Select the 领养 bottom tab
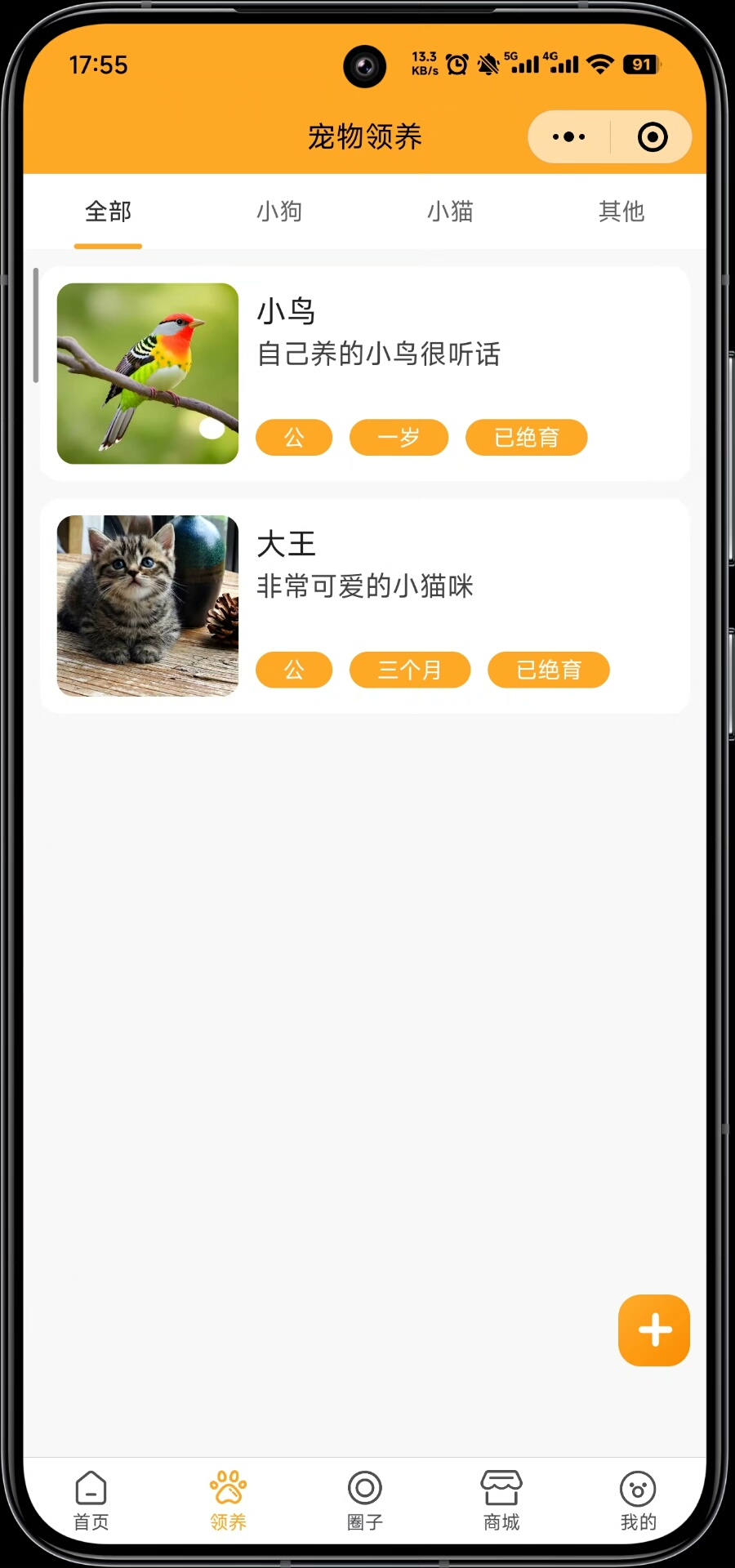 pyautogui.click(x=228, y=1500)
